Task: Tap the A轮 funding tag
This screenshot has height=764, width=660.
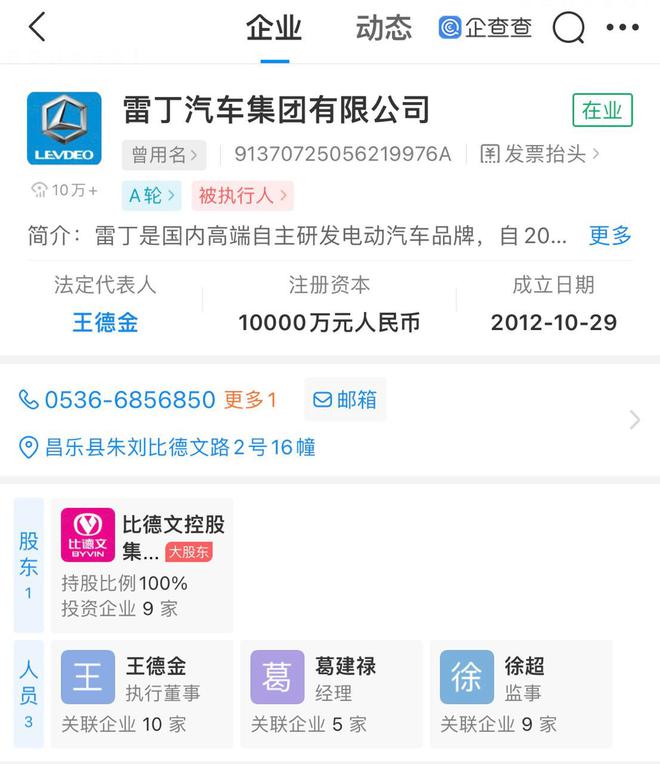Action: click(151, 195)
